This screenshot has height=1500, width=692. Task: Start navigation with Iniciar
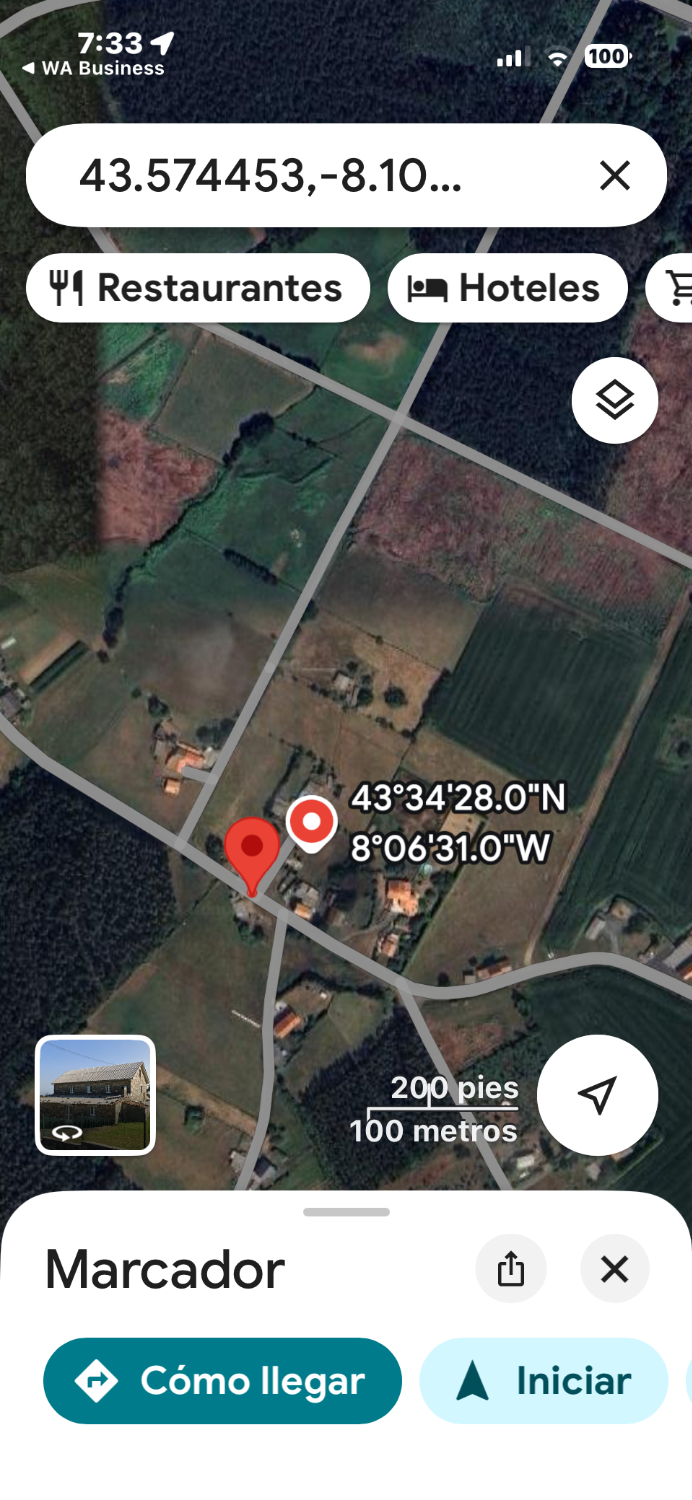coord(543,1381)
